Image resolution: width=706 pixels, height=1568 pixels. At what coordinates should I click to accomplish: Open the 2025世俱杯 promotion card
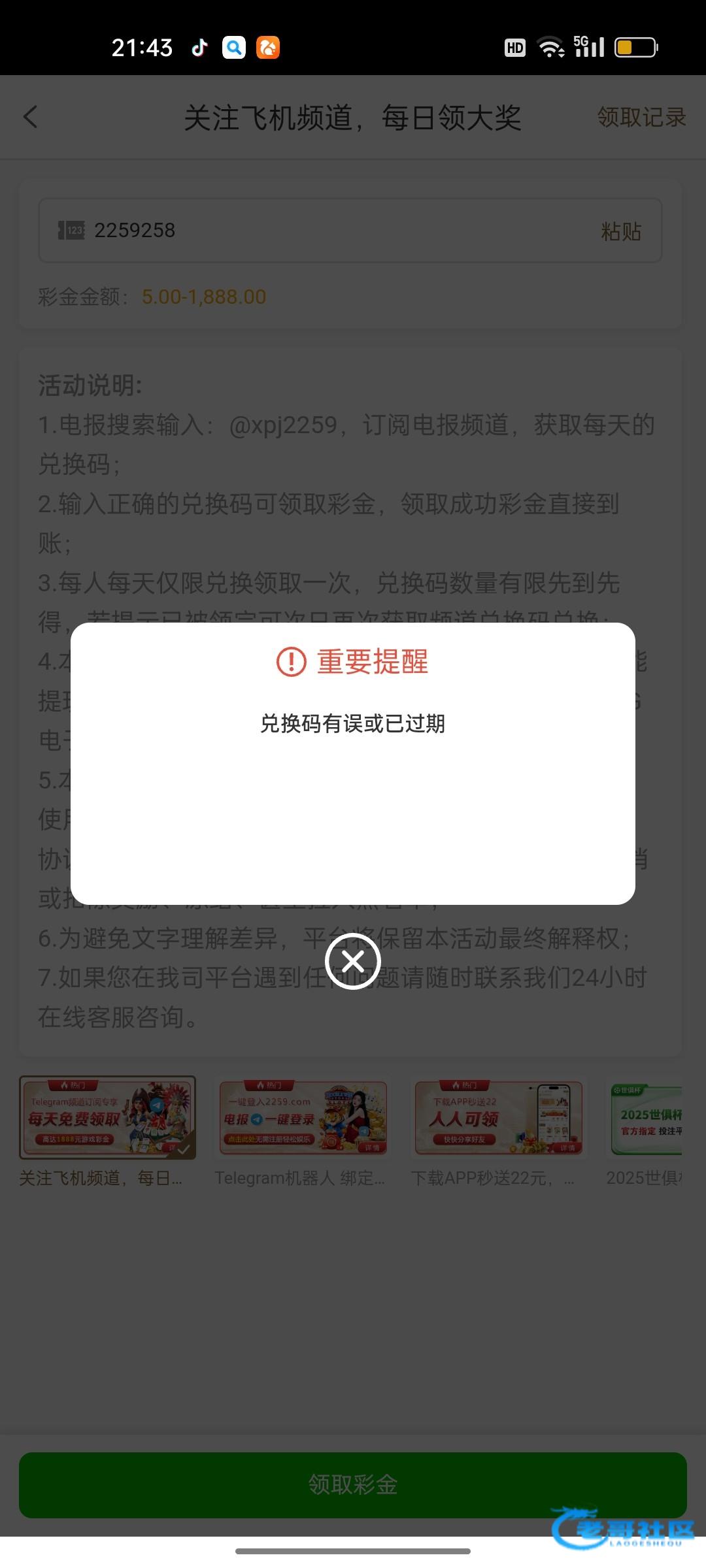[647, 1118]
